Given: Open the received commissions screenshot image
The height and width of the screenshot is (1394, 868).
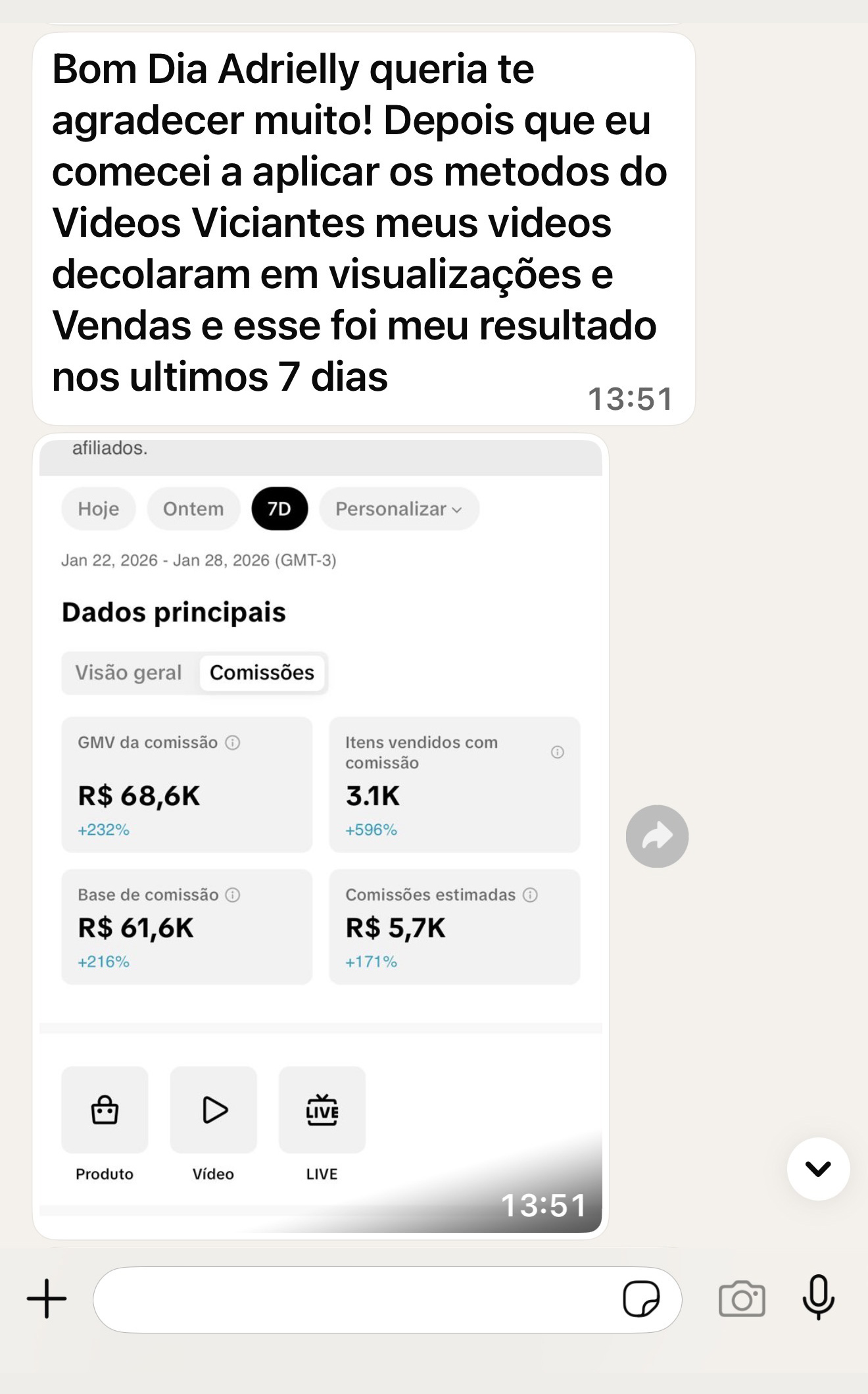Looking at the screenshot, I should [x=321, y=835].
